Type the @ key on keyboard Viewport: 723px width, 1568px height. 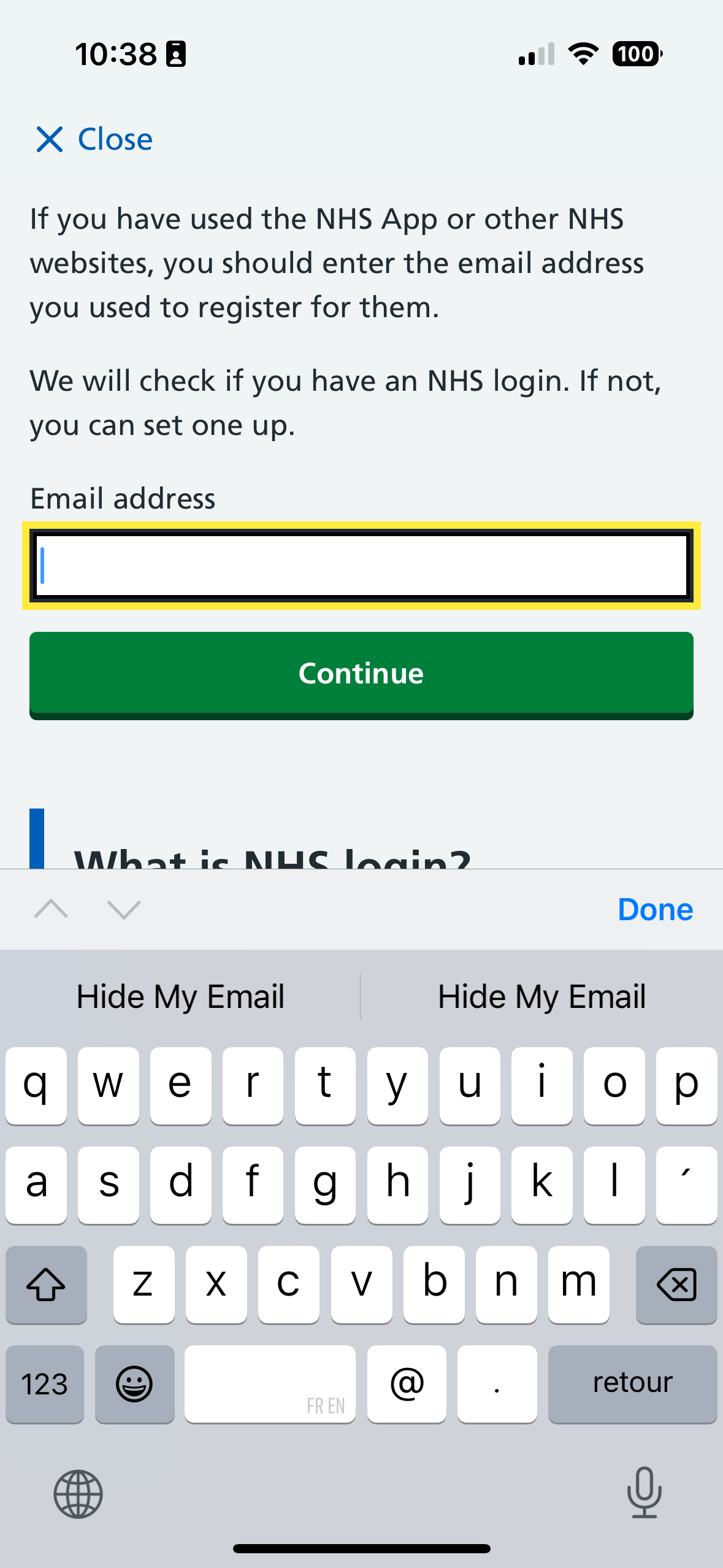407,1383
